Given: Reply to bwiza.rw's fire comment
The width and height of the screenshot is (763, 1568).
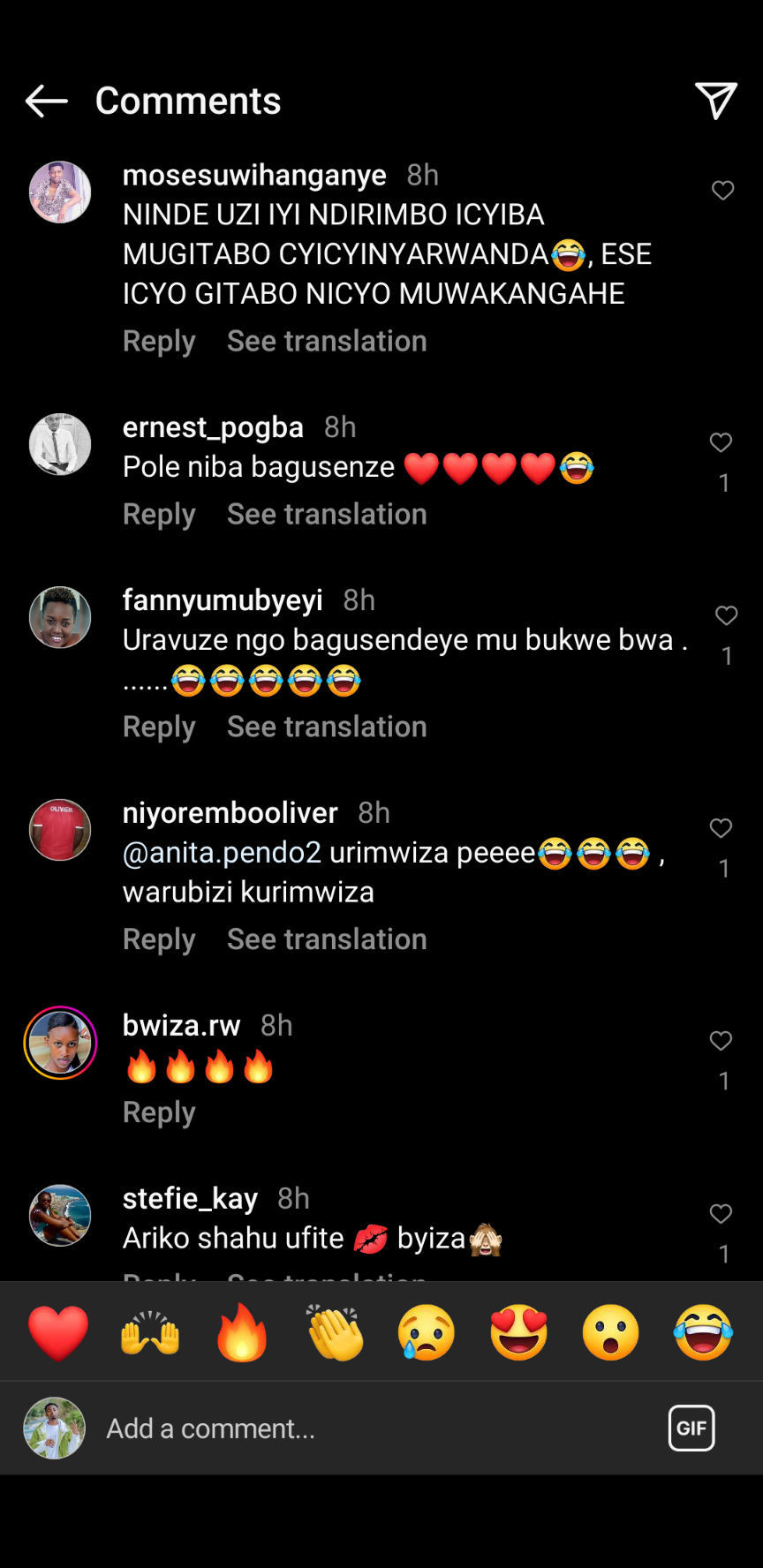Looking at the screenshot, I should [159, 1112].
